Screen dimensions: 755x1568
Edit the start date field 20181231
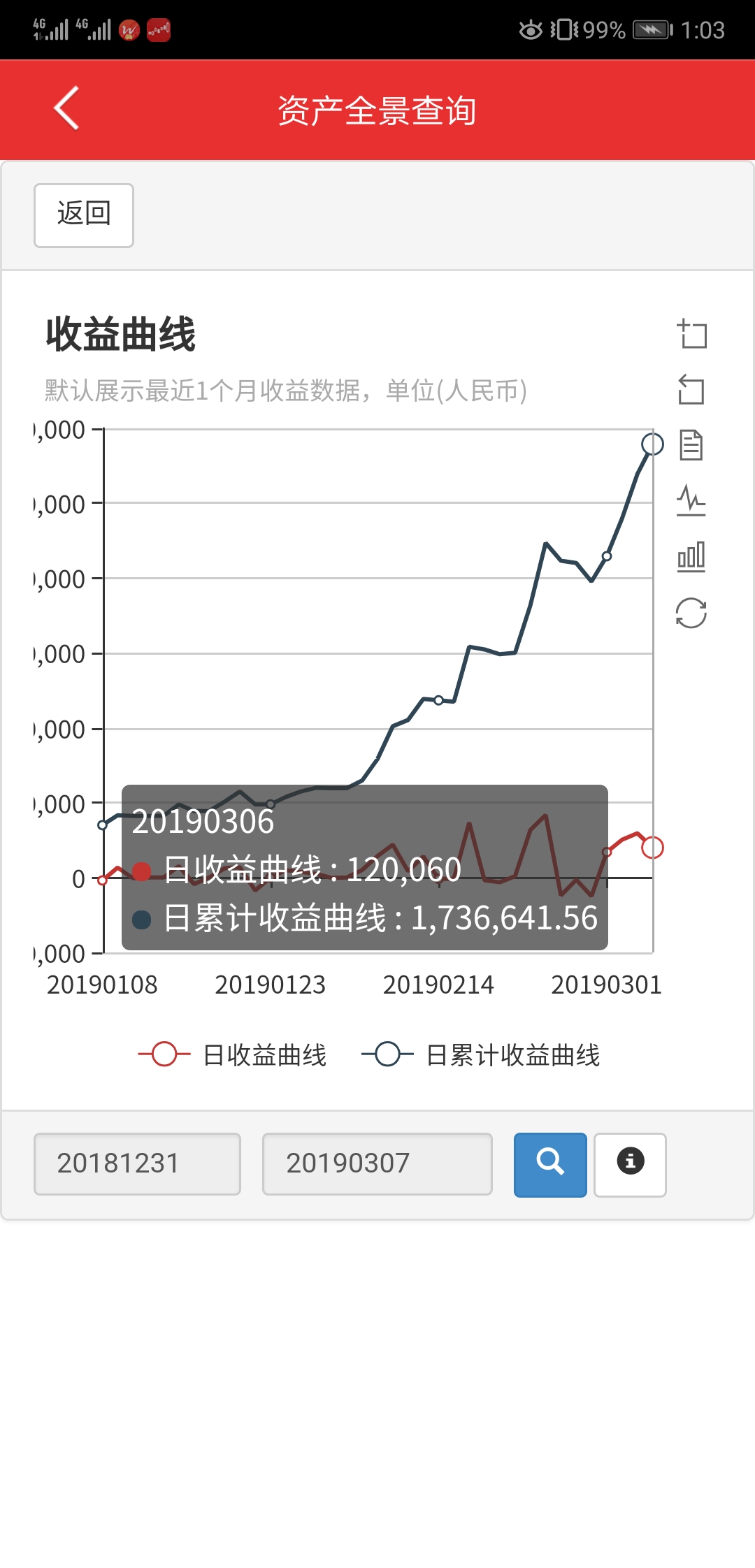point(137,1164)
